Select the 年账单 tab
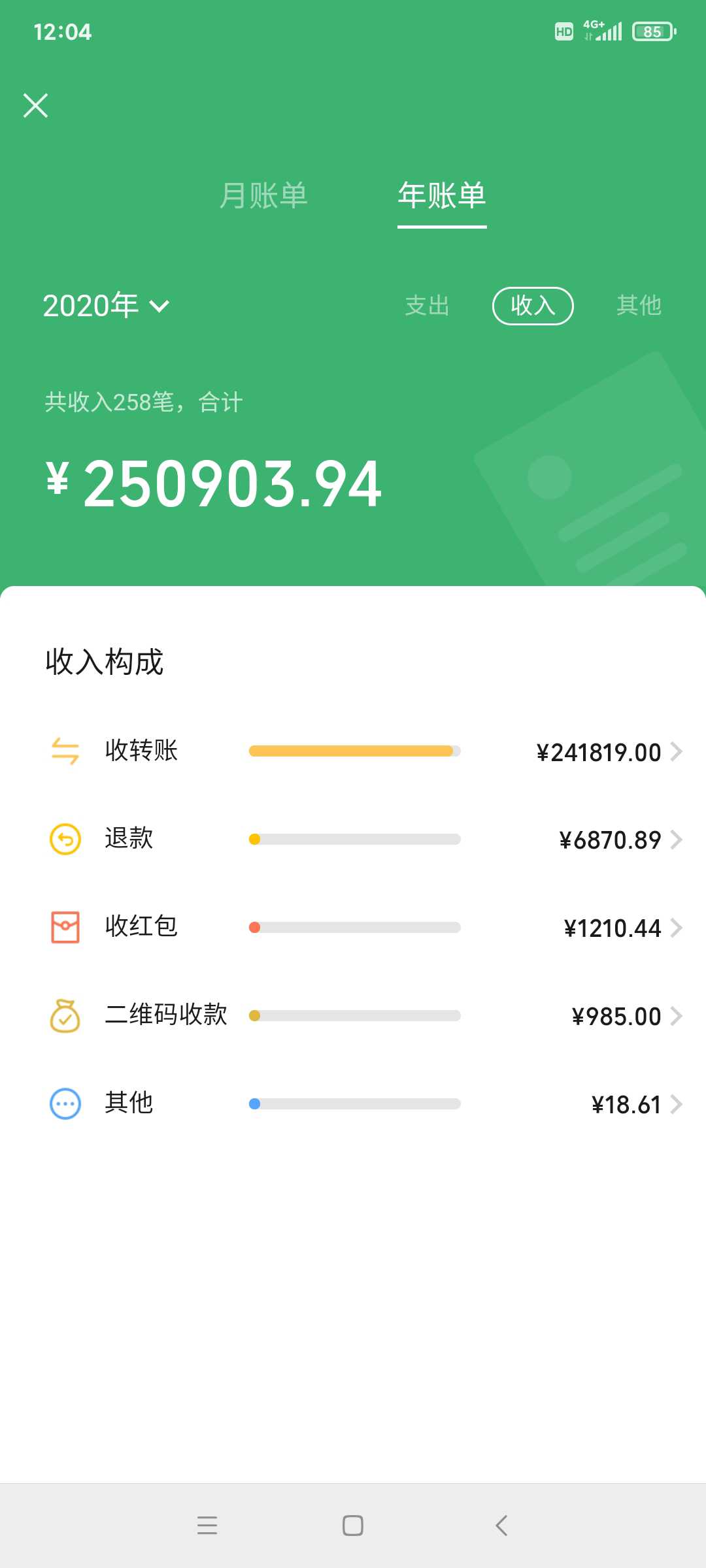 tap(442, 195)
